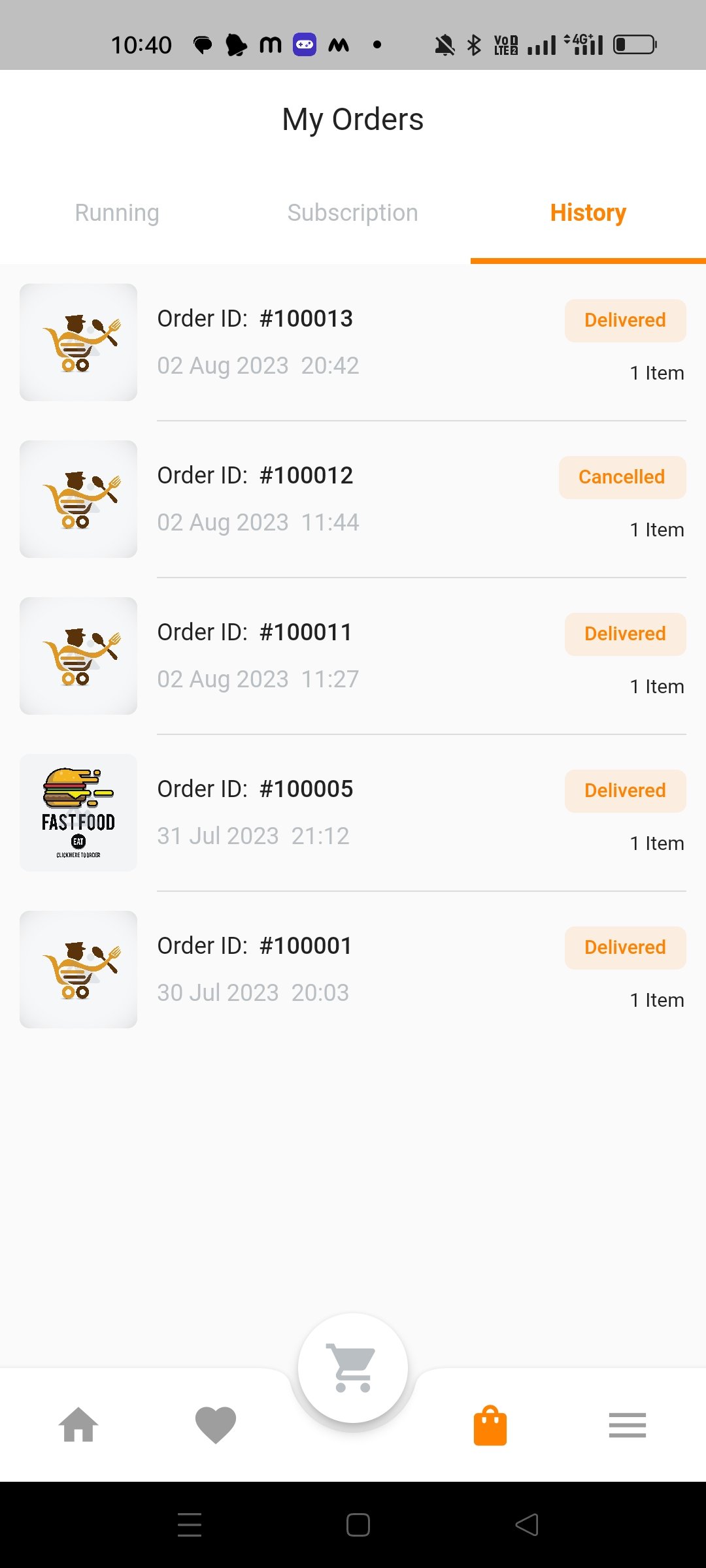Go back using system back button
This screenshot has width=706, height=1568.
tap(527, 1525)
